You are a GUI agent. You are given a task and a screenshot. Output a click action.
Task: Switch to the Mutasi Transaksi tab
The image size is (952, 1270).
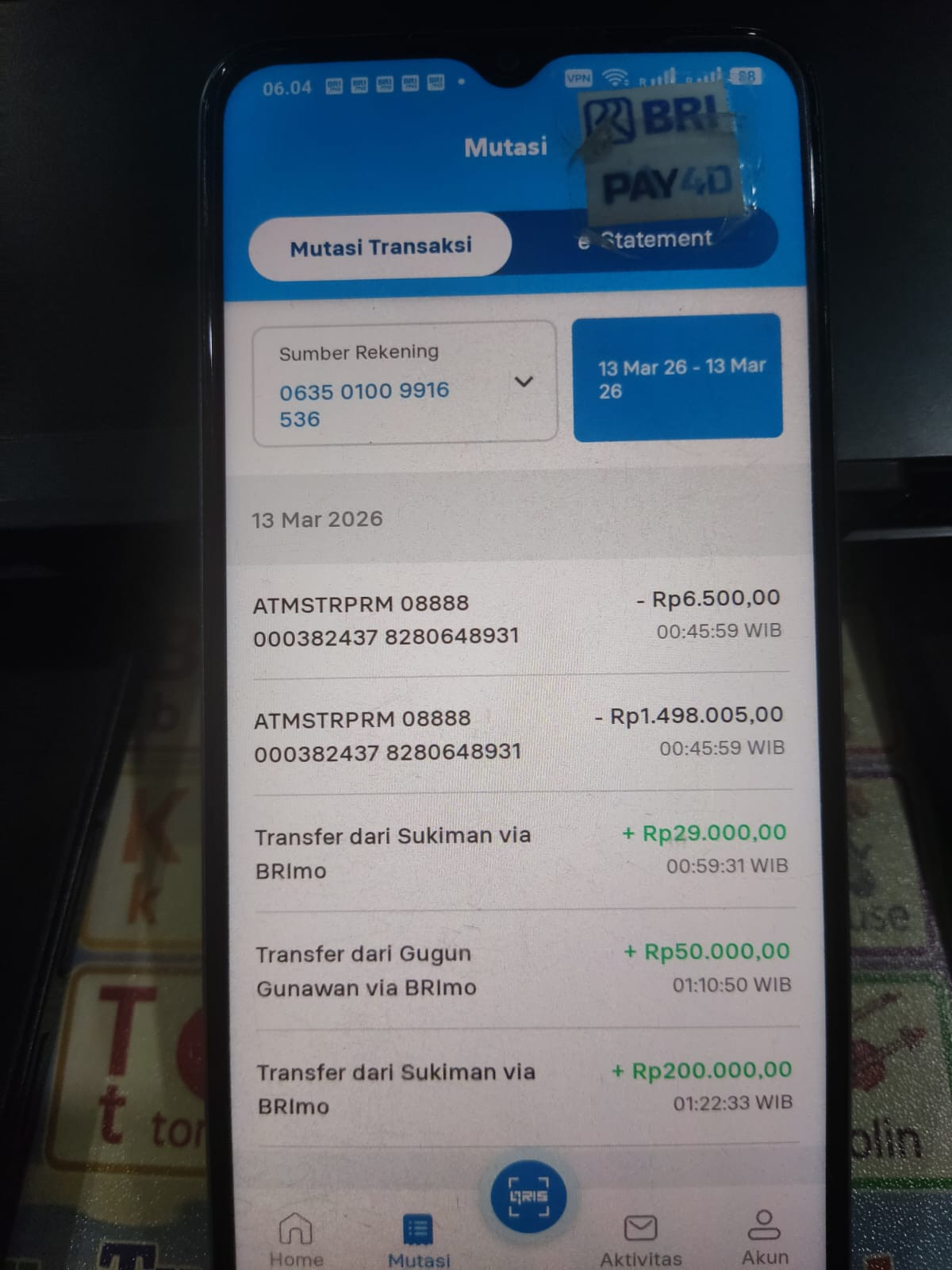pos(380,246)
